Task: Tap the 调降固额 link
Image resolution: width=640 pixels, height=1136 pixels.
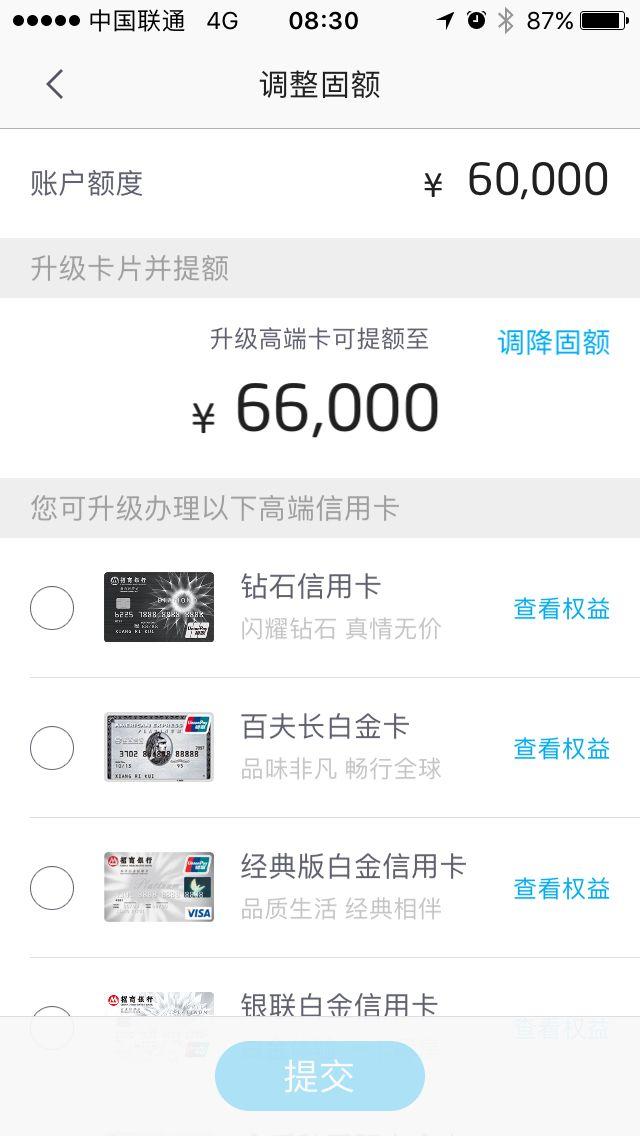Action: [553, 343]
